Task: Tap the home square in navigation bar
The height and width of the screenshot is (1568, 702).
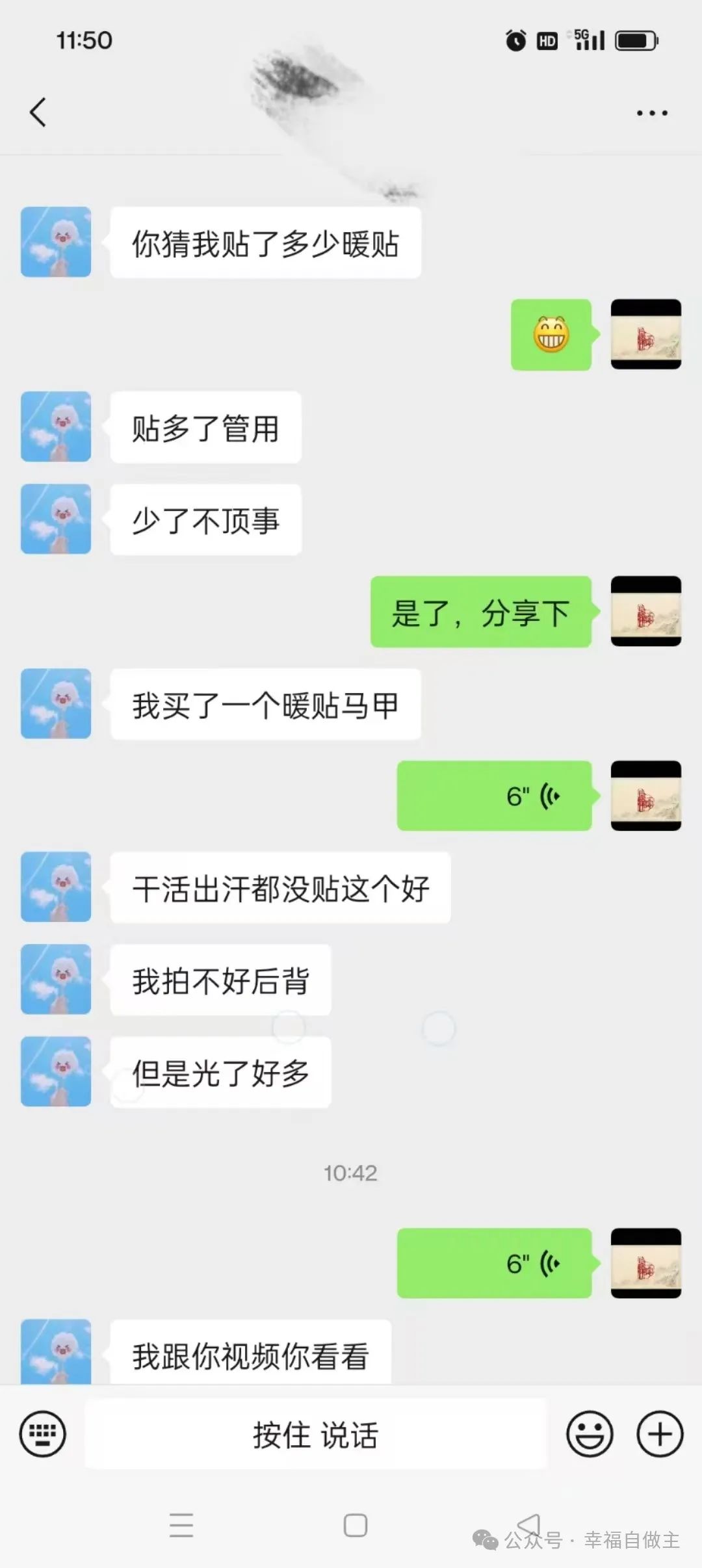Action: [x=354, y=1524]
